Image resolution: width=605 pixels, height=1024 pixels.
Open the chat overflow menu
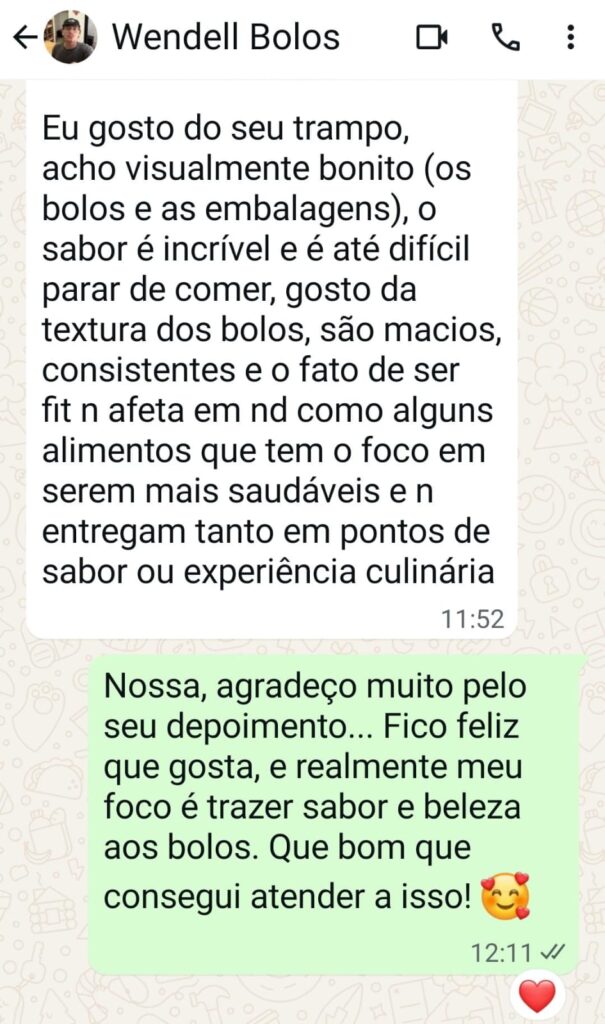pyautogui.click(x=570, y=38)
